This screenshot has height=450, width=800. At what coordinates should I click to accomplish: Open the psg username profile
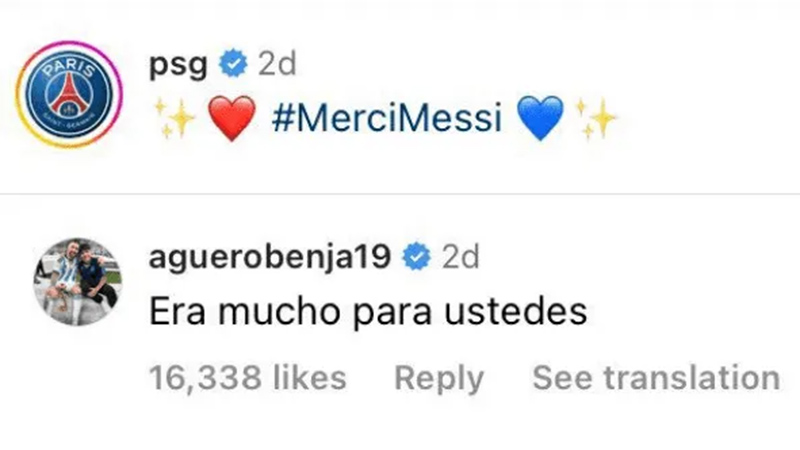pyautogui.click(x=177, y=66)
